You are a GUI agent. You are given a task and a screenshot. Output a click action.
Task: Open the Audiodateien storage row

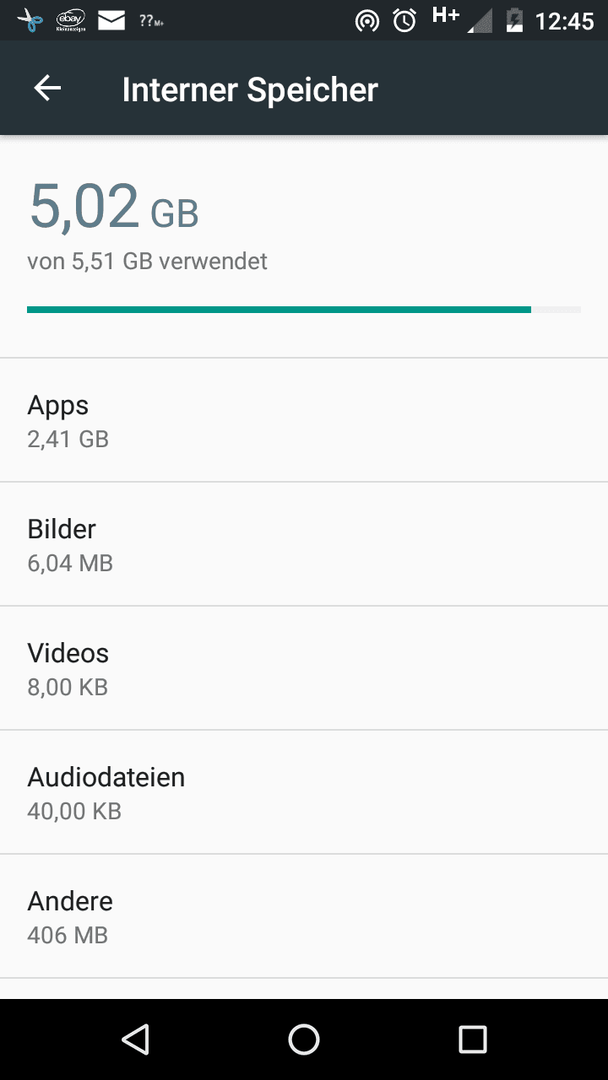tap(304, 792)
